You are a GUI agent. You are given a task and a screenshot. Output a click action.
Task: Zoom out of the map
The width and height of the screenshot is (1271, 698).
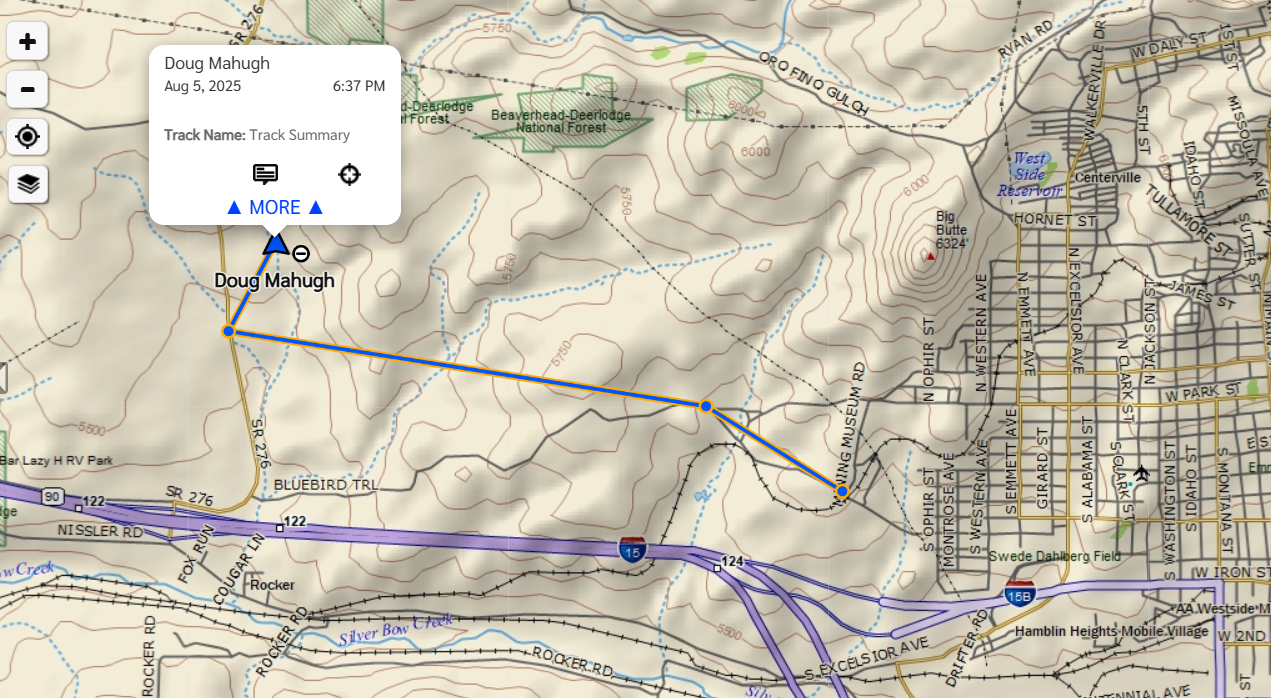(28, 90)
